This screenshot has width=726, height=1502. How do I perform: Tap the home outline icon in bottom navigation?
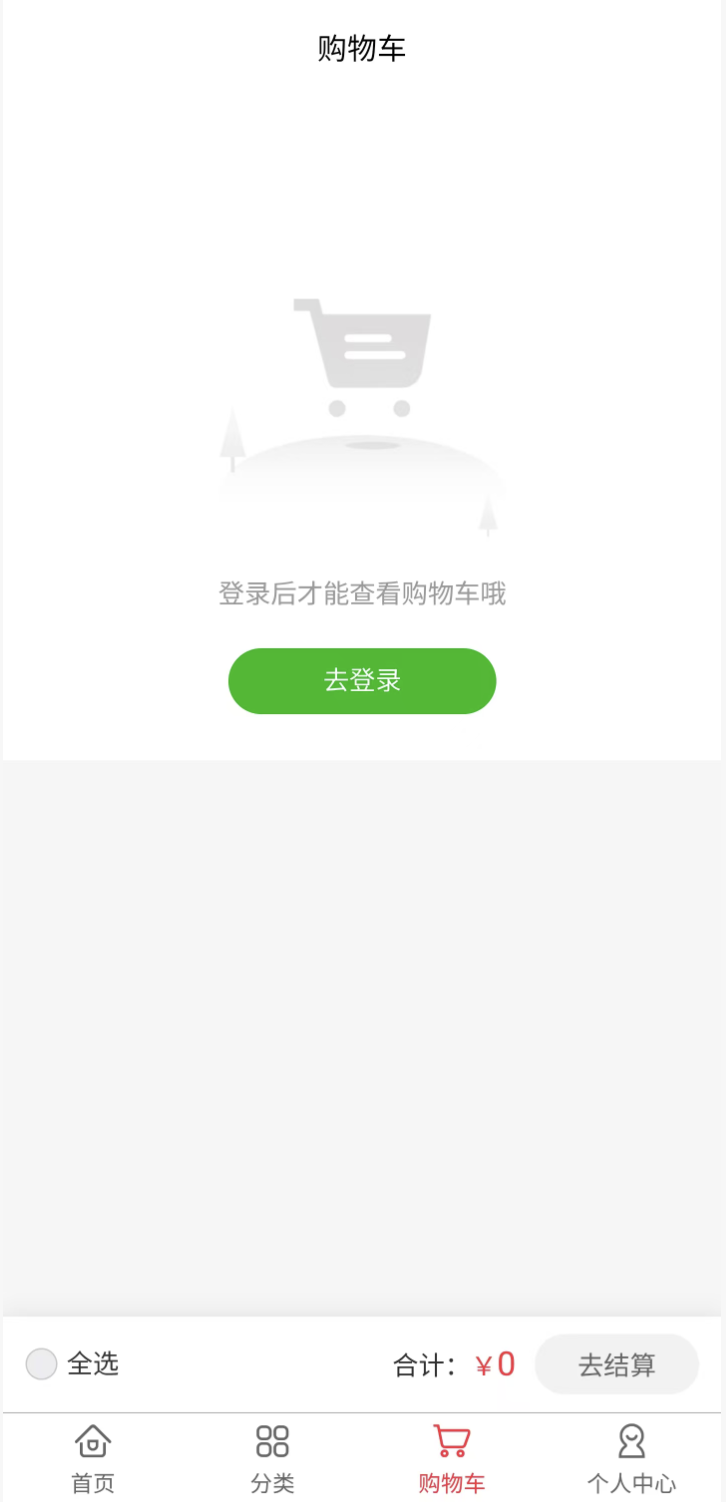click(x=91, y=1443)
